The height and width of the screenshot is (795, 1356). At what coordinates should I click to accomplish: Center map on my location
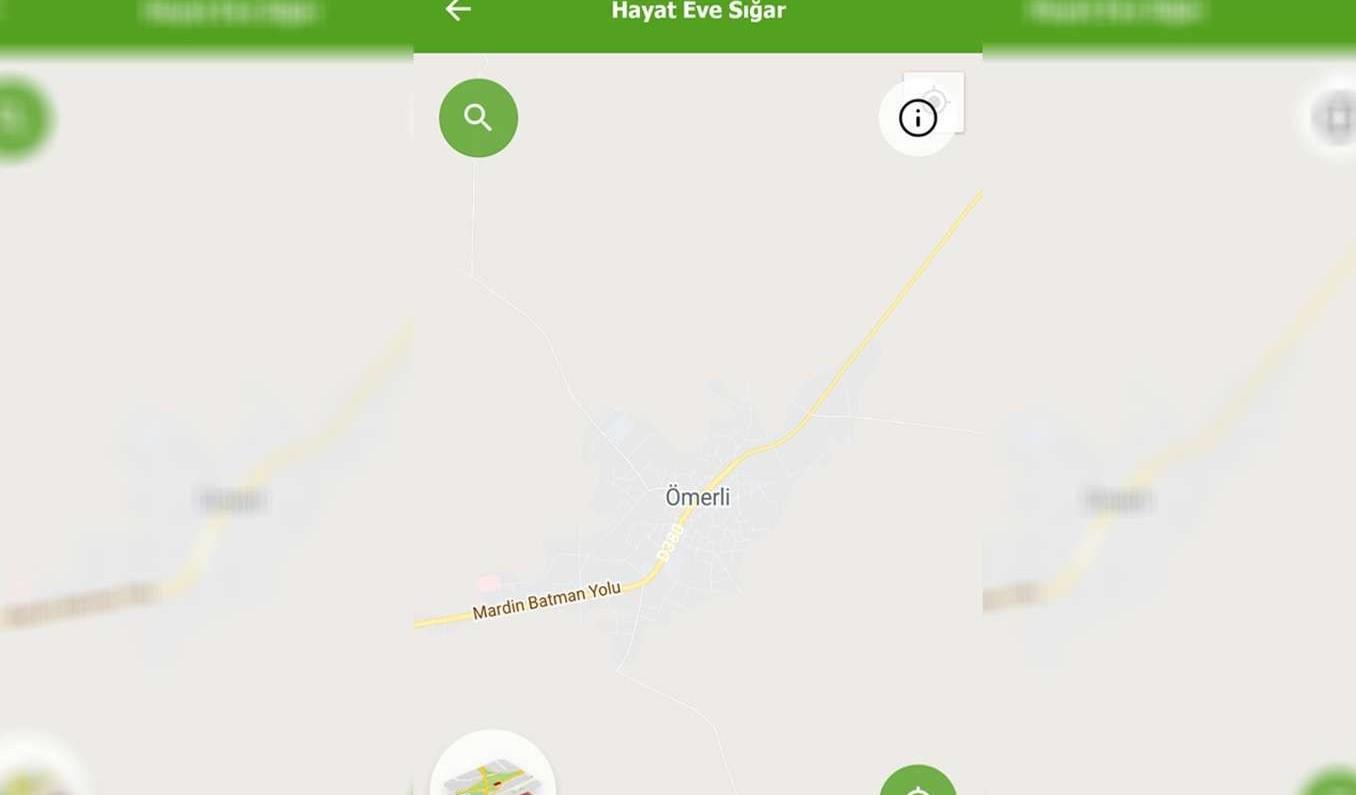(x=918, y=783)
